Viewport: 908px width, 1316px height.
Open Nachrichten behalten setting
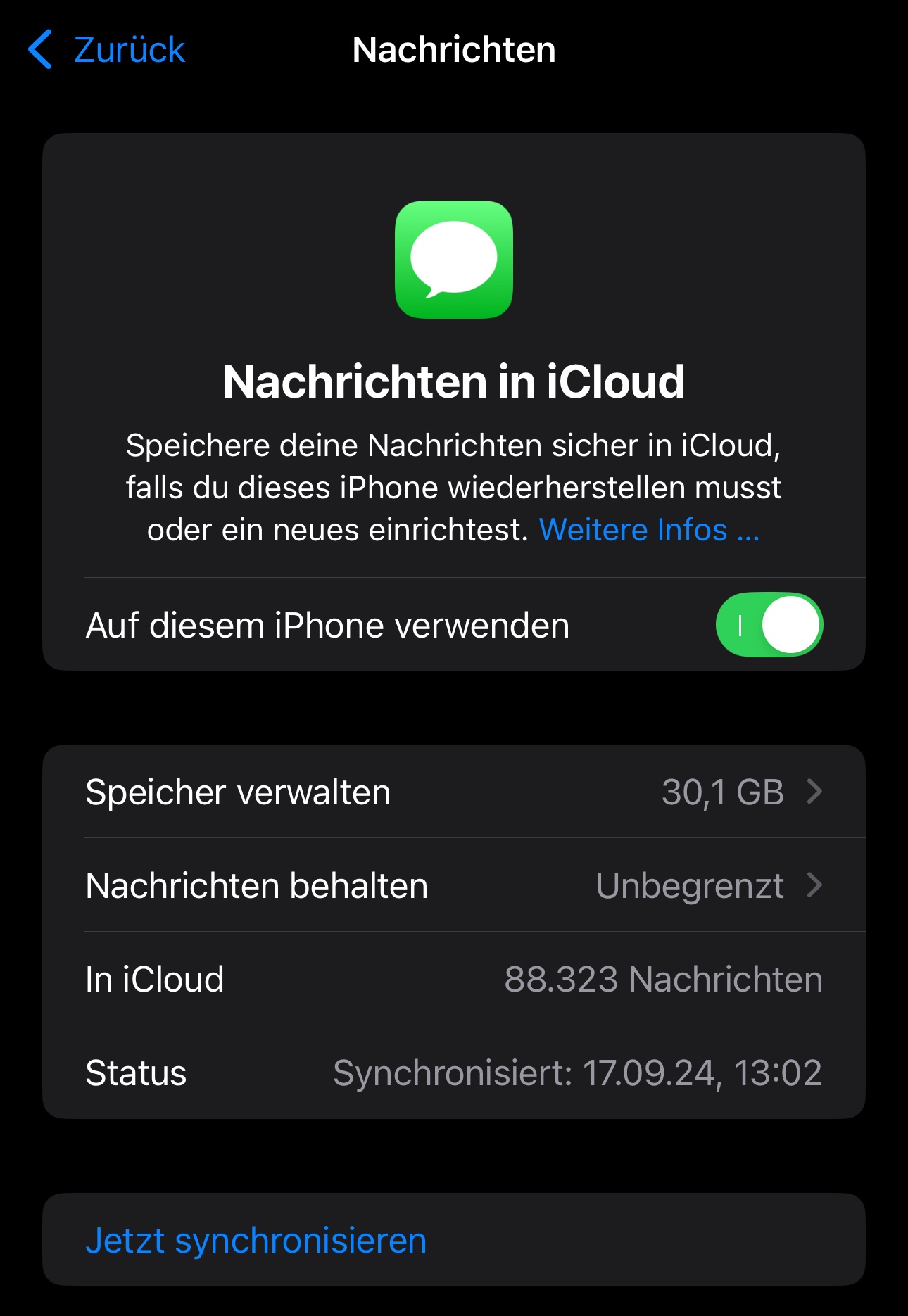tap(453, 886)
